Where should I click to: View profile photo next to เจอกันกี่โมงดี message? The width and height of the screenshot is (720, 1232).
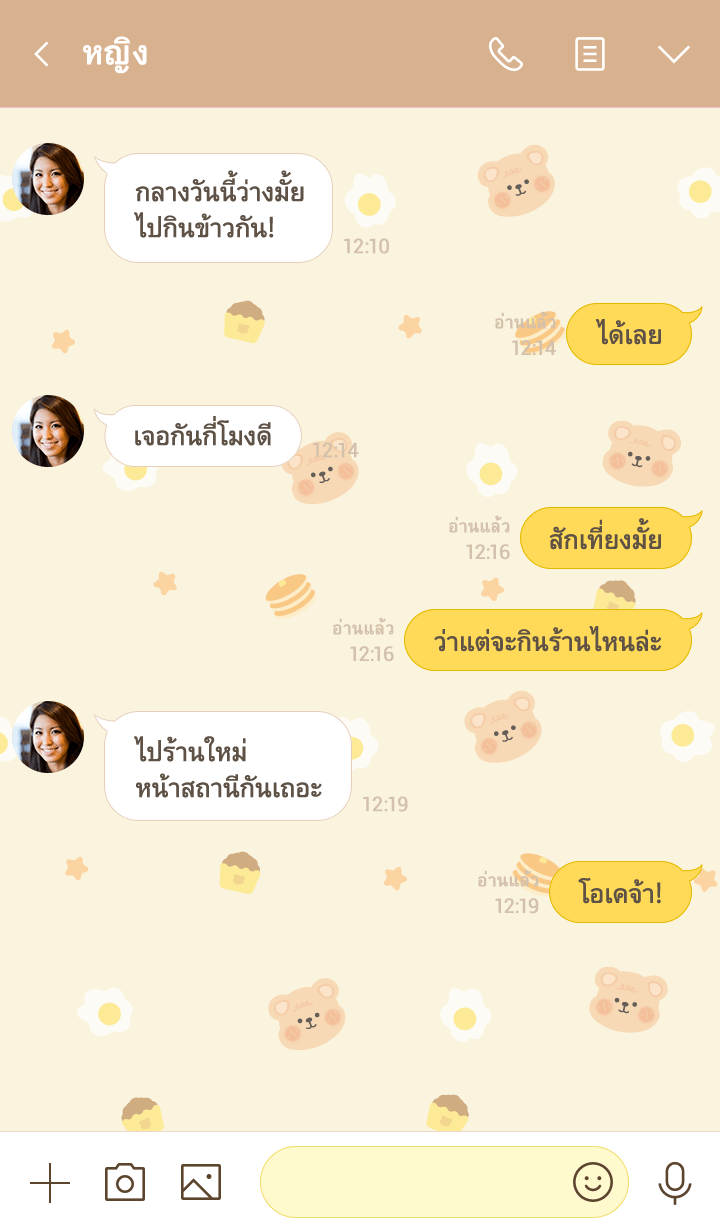48,431
